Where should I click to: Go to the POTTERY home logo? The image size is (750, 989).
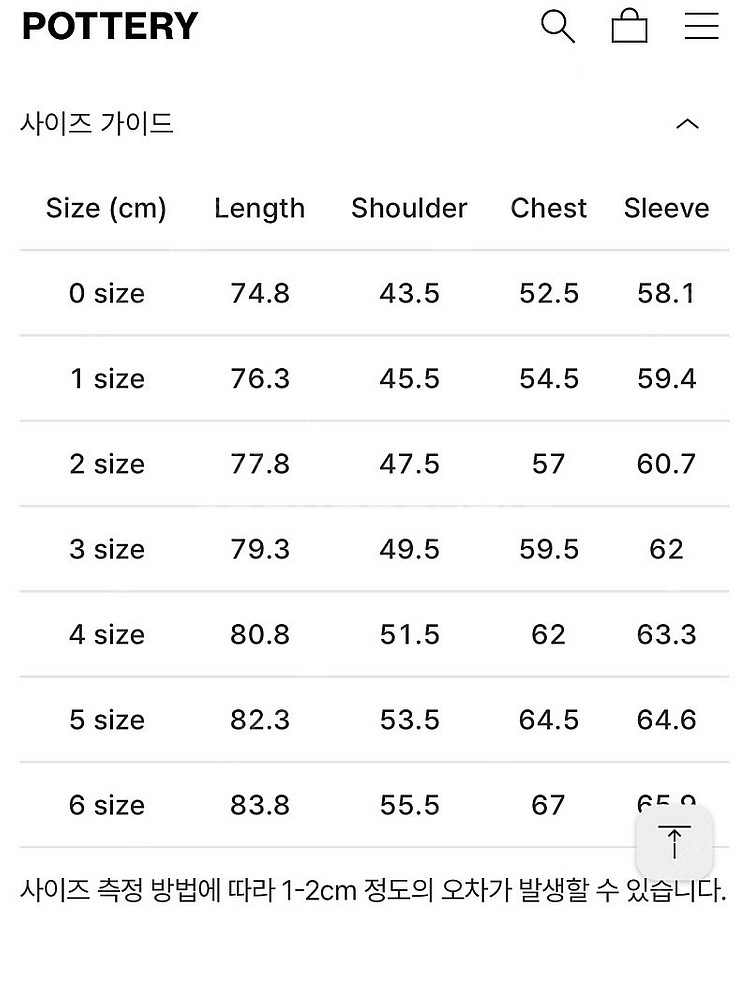[x=110, y=26]
